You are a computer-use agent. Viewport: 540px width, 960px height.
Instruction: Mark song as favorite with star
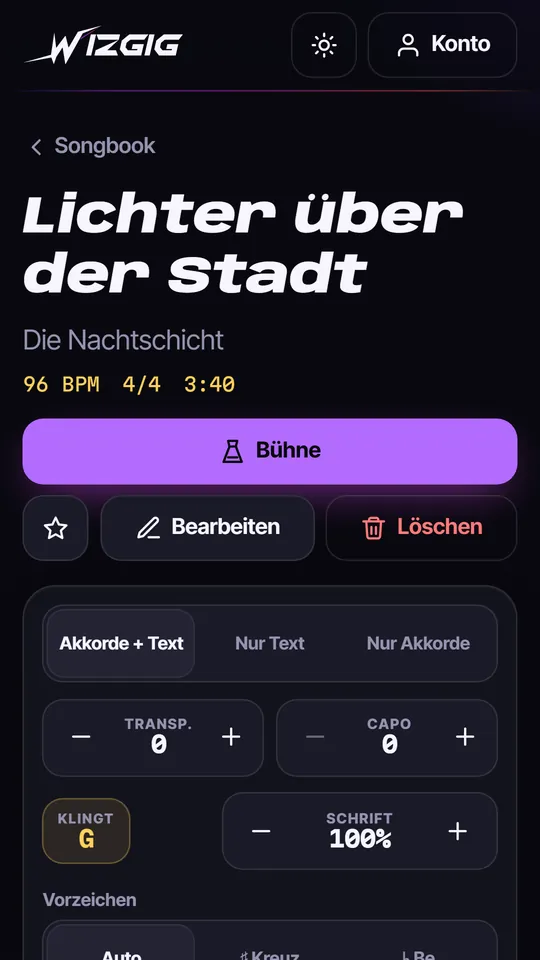click(x=56, y=528)
